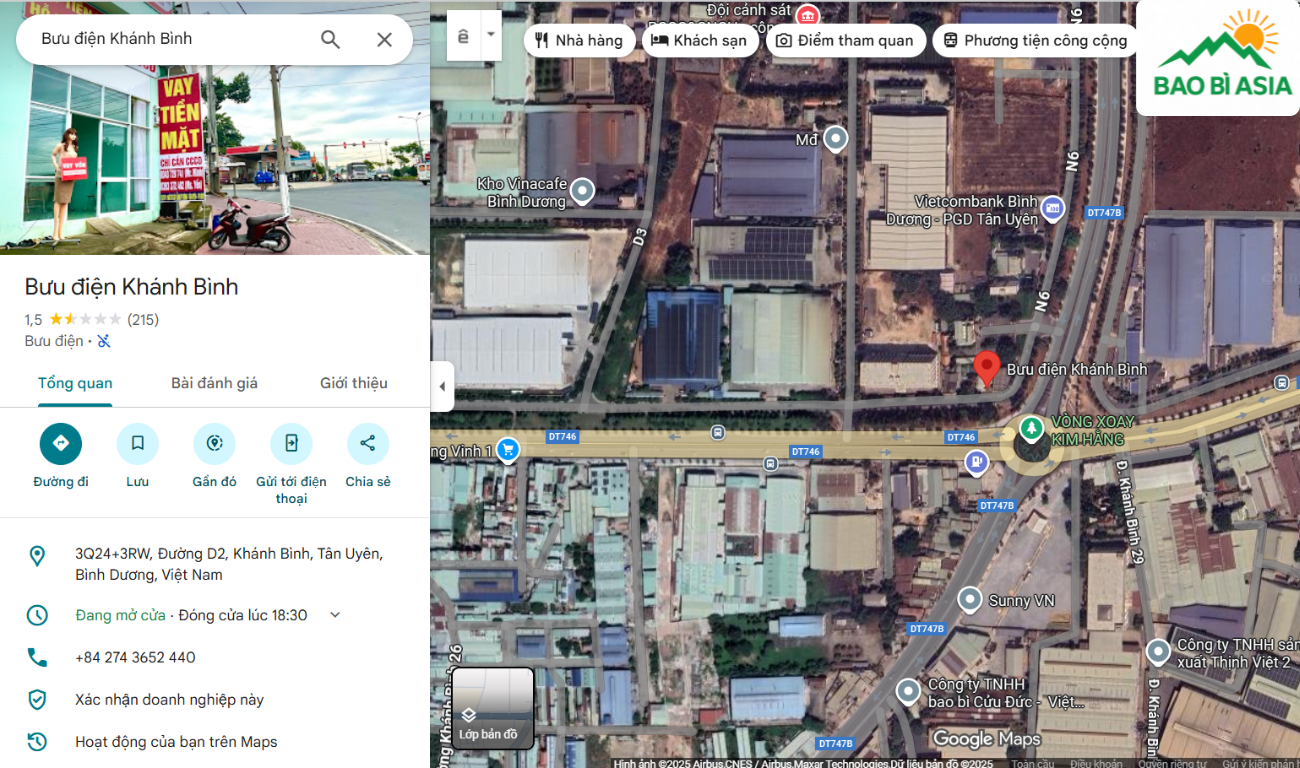The width and height of the screenshot is (1300, 768).
Task: Switch to the Giới thiệu tab
Action: coord(353,383)
